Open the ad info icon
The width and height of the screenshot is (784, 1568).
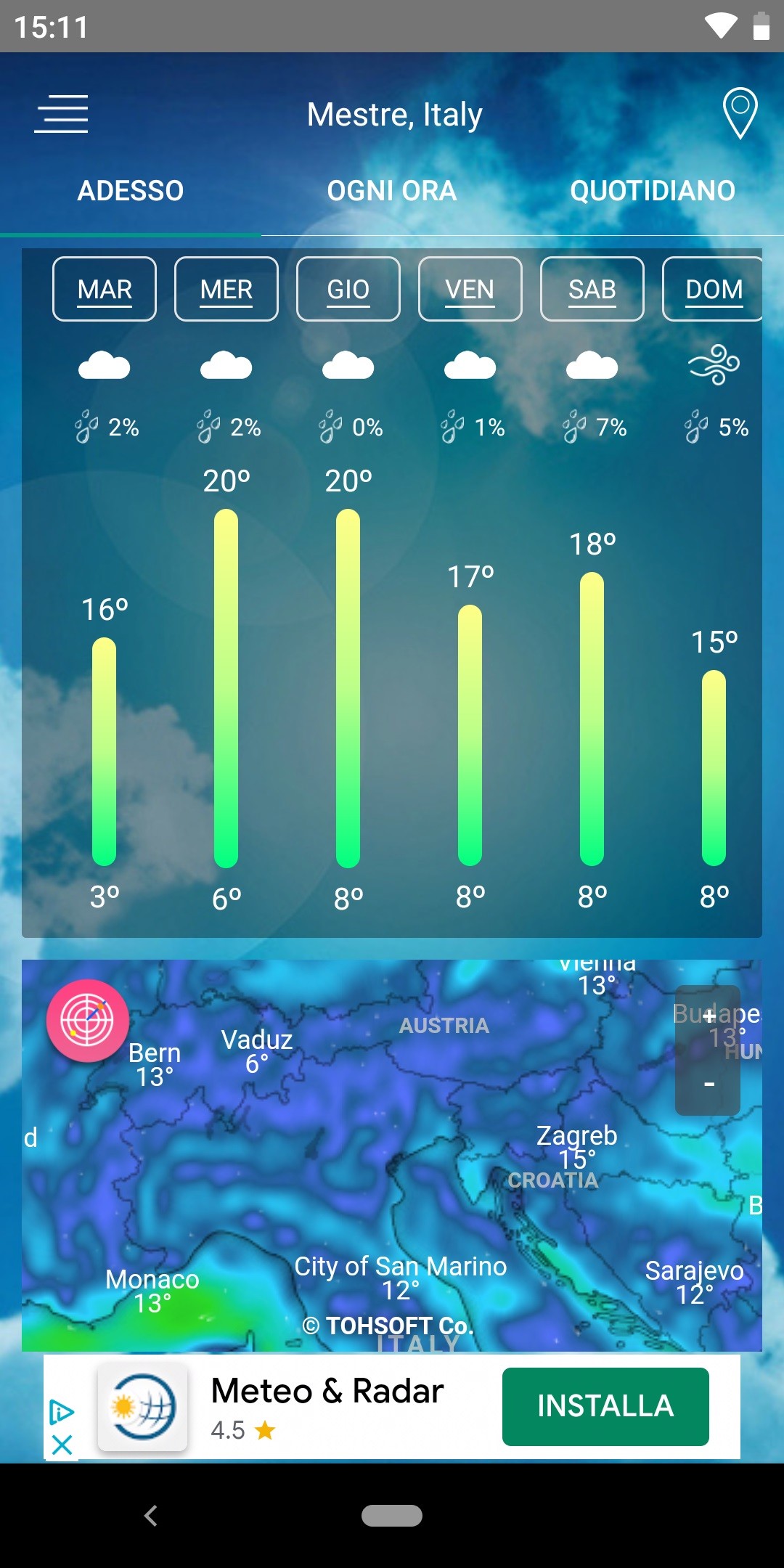(x=62, y=1412)
